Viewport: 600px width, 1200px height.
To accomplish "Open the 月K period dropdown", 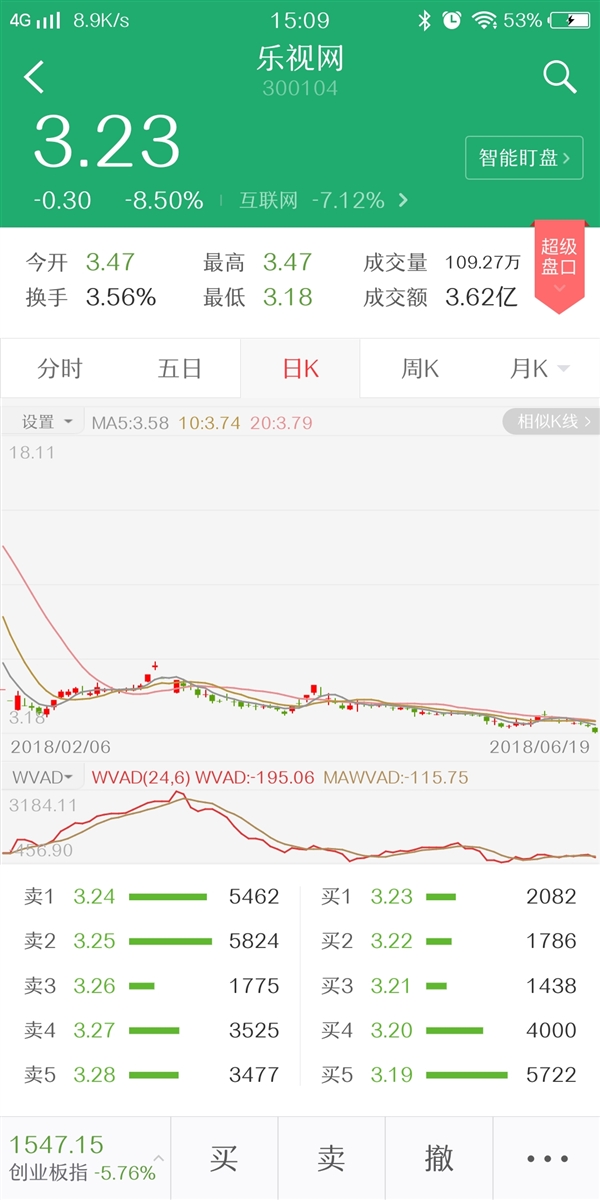I will coord(539,368).
